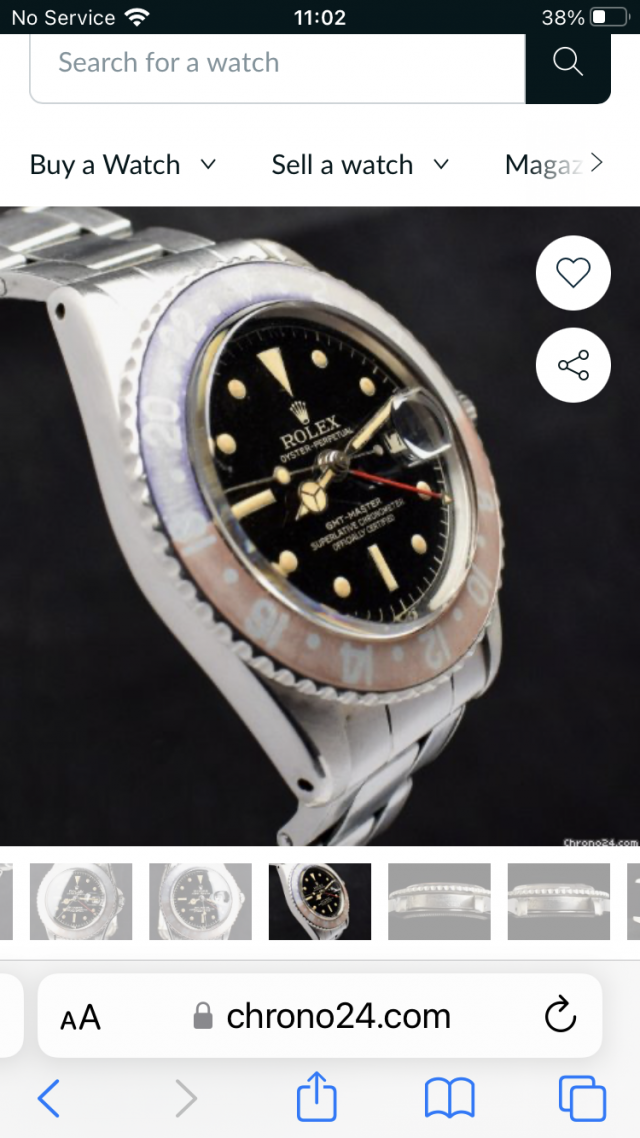Tap the Search for a watch field
The width and height of the screenshot is (640, 1138).
click(x=277, y=64)
